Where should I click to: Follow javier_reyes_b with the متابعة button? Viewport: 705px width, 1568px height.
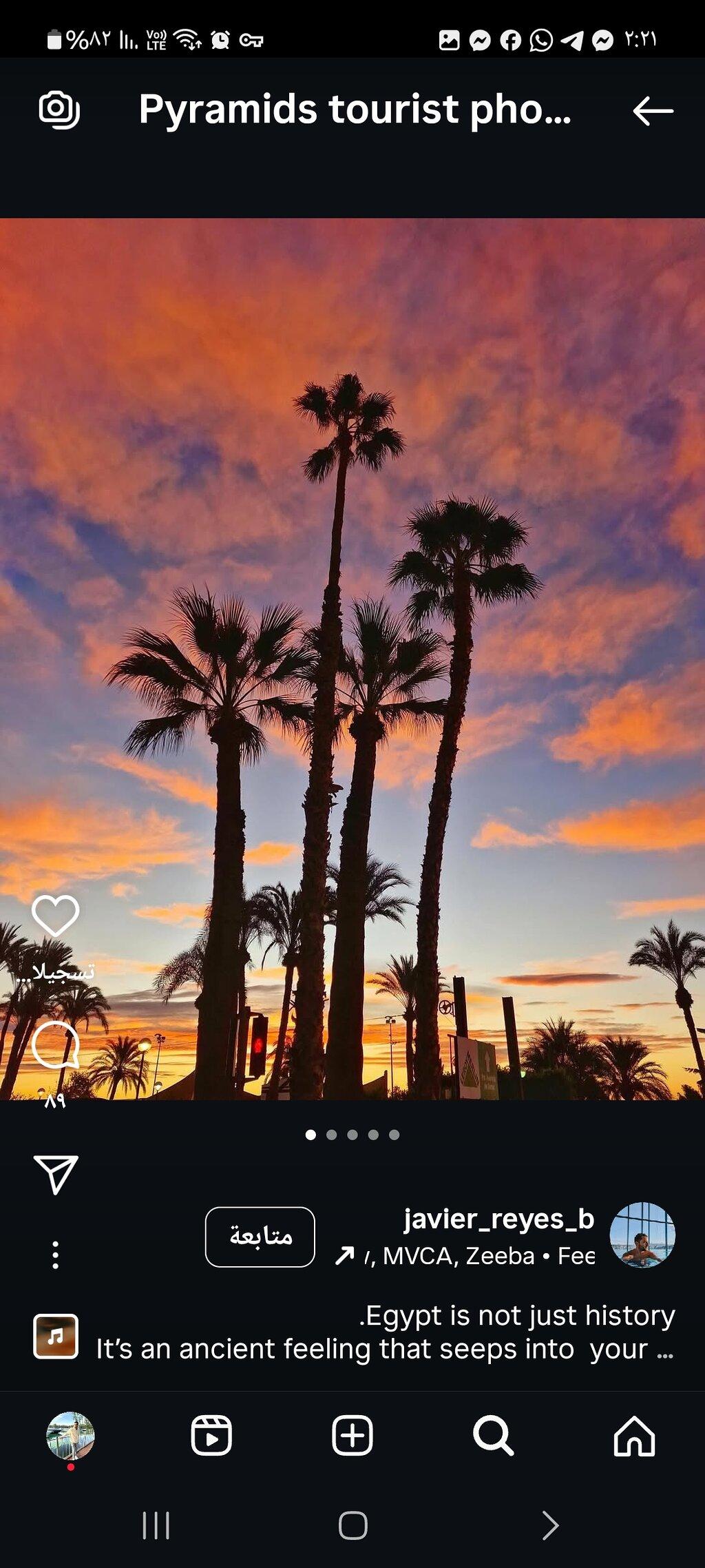tap(260, 1237)
